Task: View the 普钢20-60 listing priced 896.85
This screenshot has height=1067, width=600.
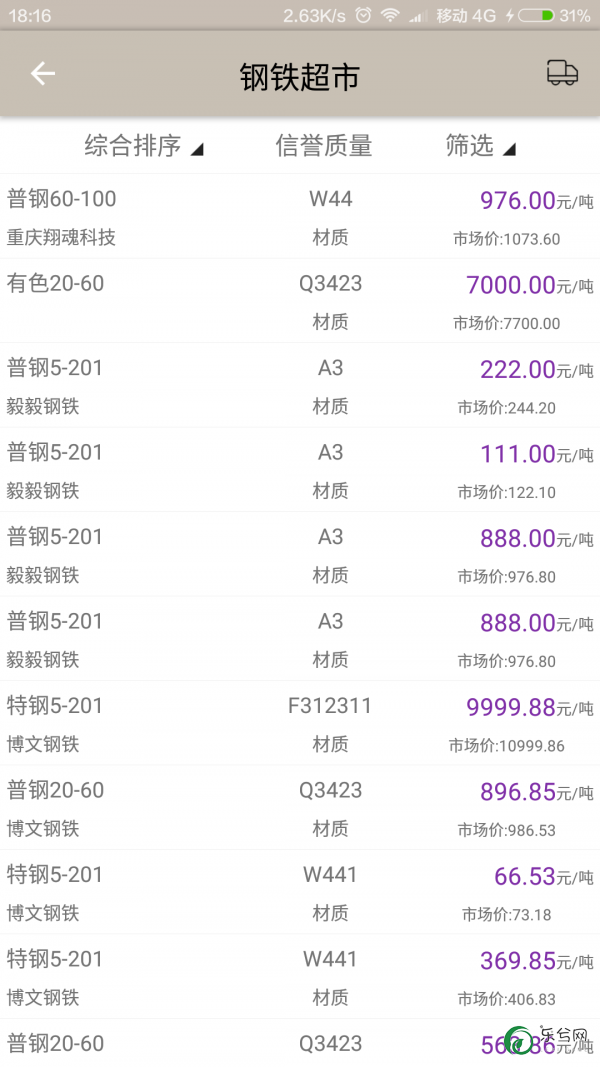Action: [x=300, y=807]
